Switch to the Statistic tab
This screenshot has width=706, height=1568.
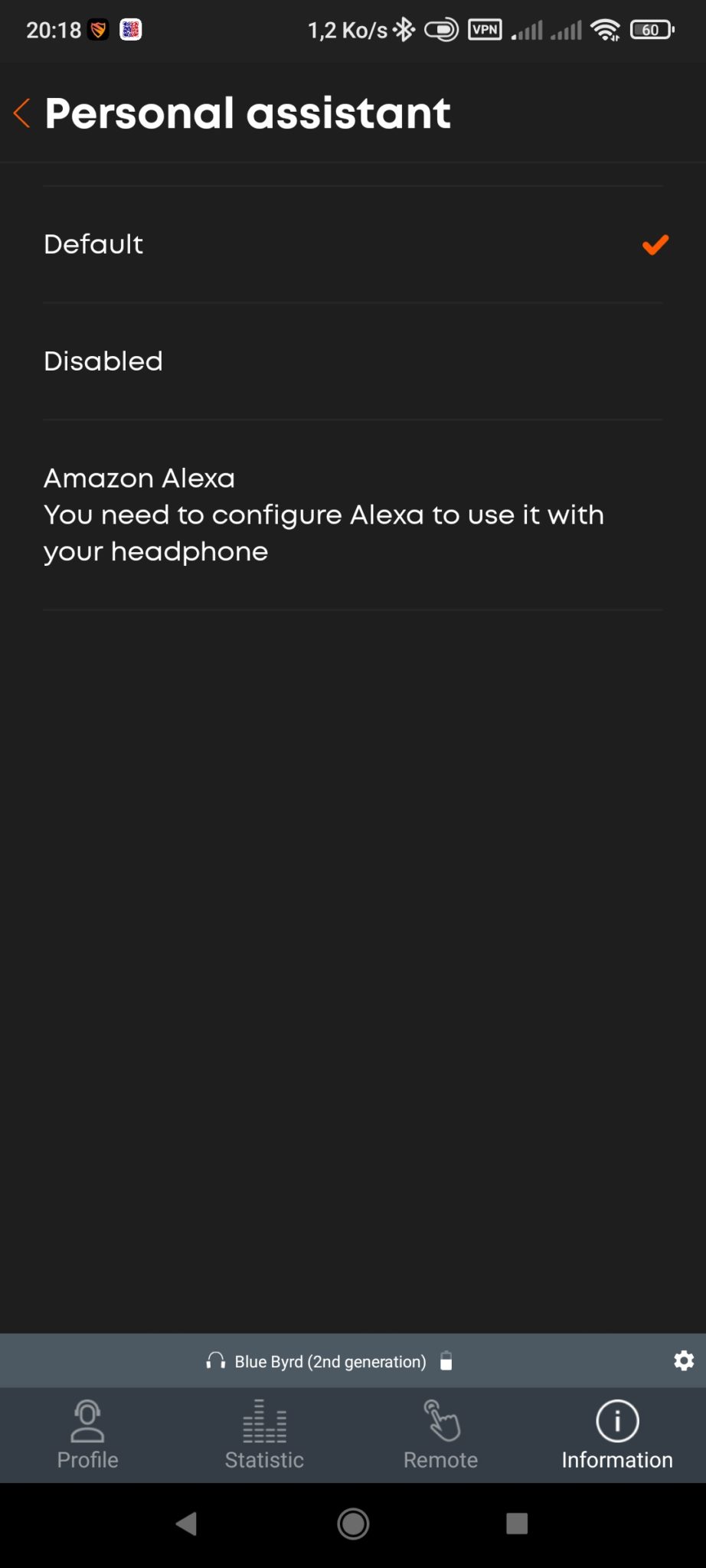coord(264,1435)
